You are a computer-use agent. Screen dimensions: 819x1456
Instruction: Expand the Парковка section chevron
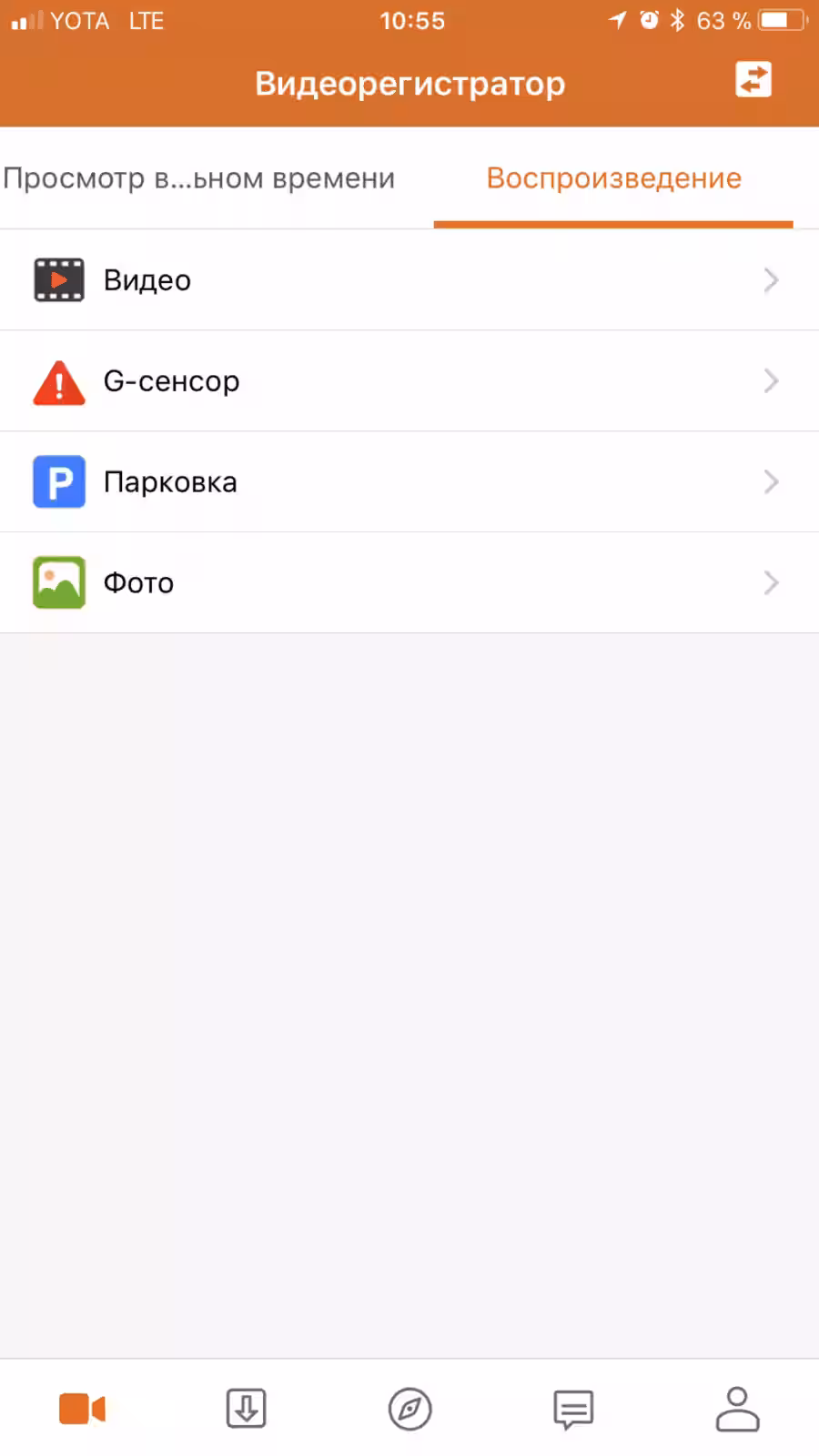pos(771,481)
